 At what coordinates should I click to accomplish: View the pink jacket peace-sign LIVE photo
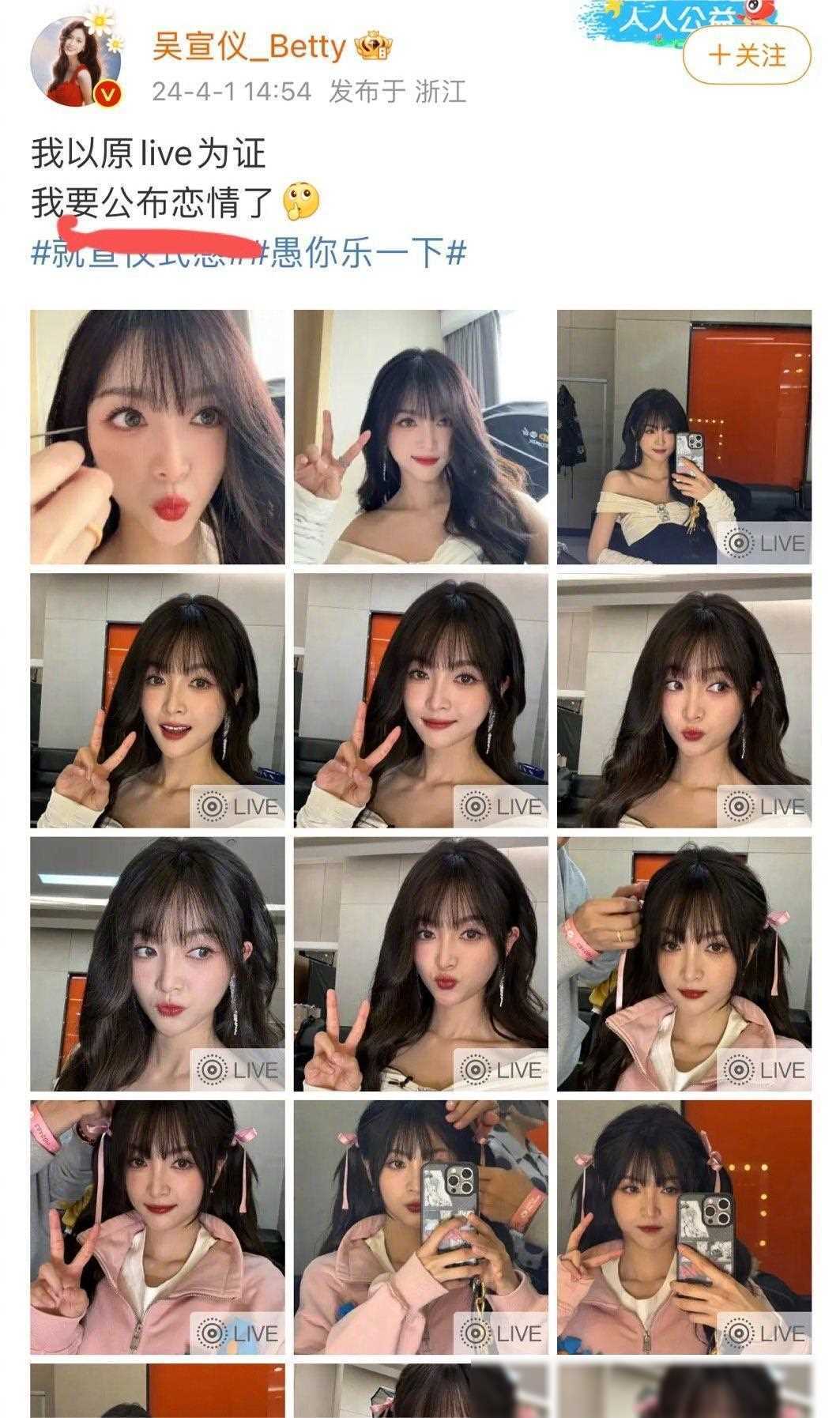click(x=157, y=1227)
